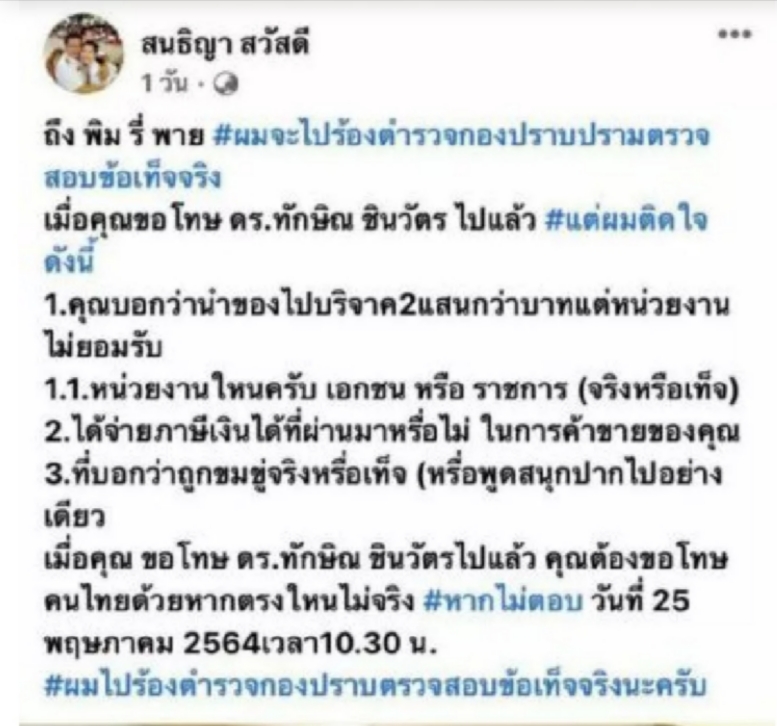Open the post's three-dot options menu
This screenshot has height=726, width=777.
click(x=735, y=35)
